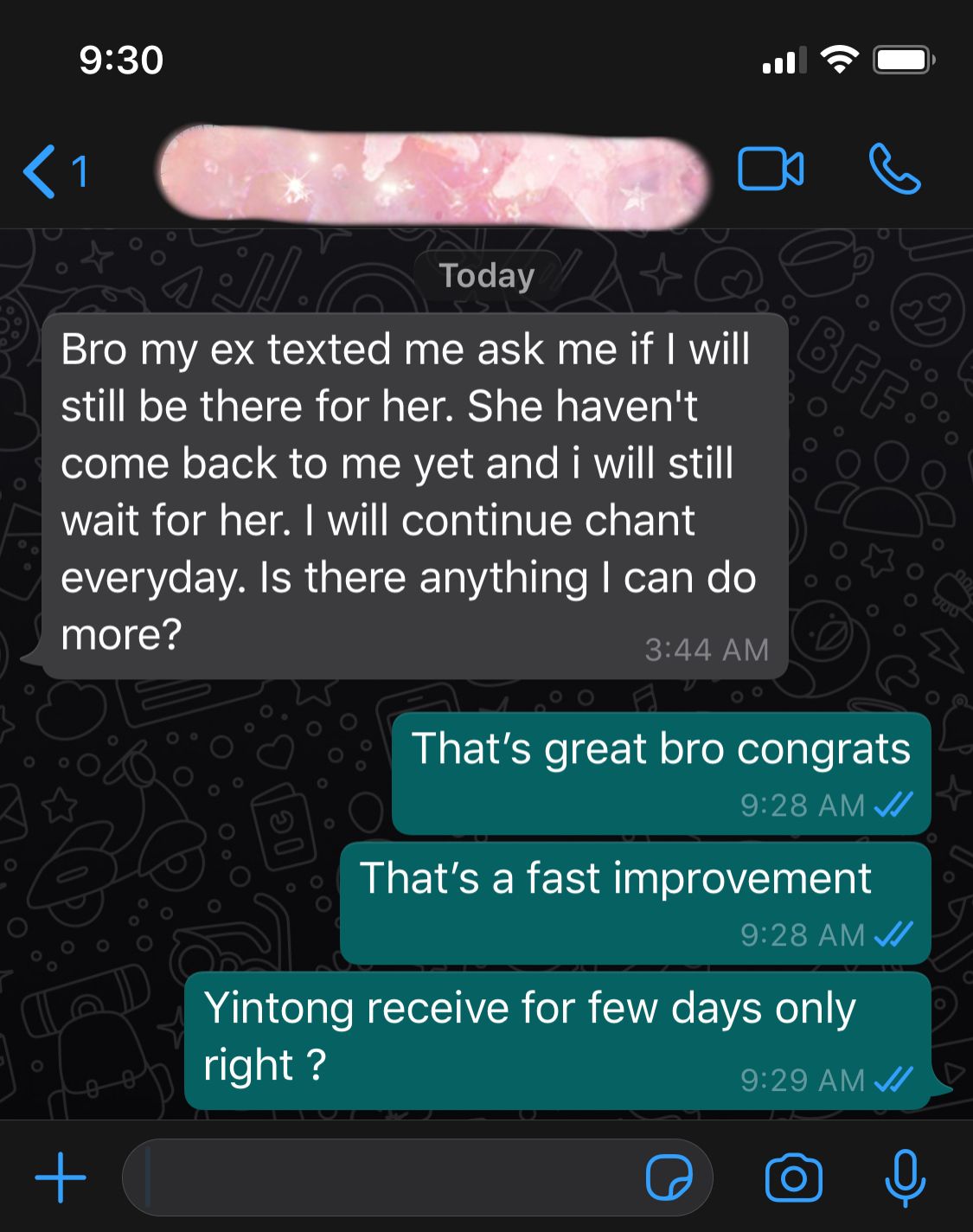
Task: Start a video call with this contact
Action: (x=770, y=169)
